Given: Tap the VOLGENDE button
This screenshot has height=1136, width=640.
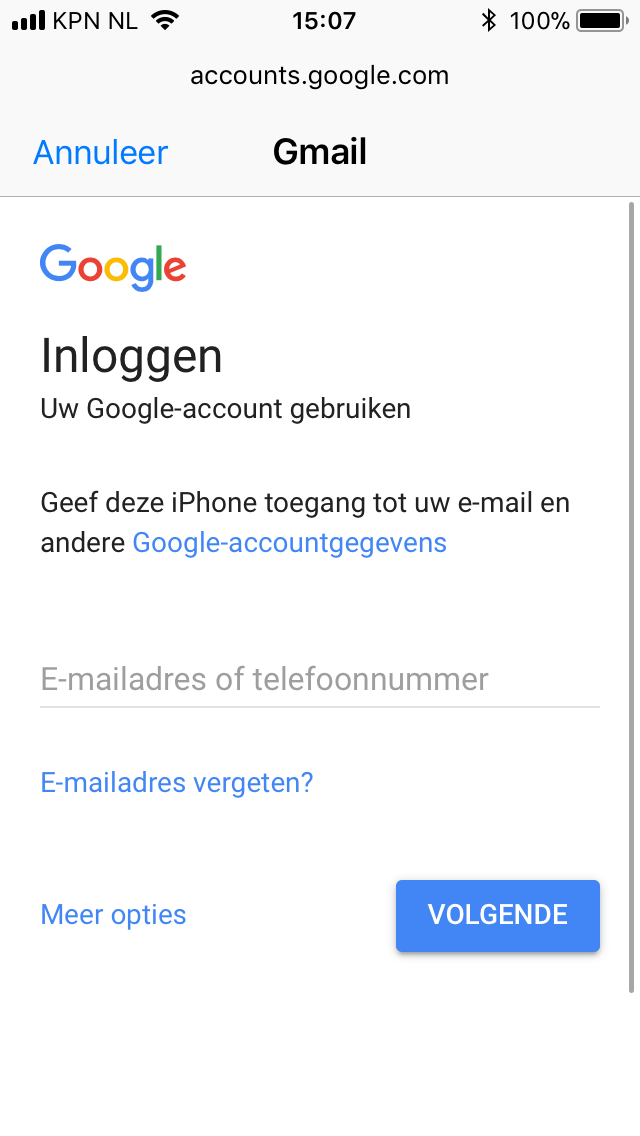Looking at the screenshot, I should pos(498,916).
